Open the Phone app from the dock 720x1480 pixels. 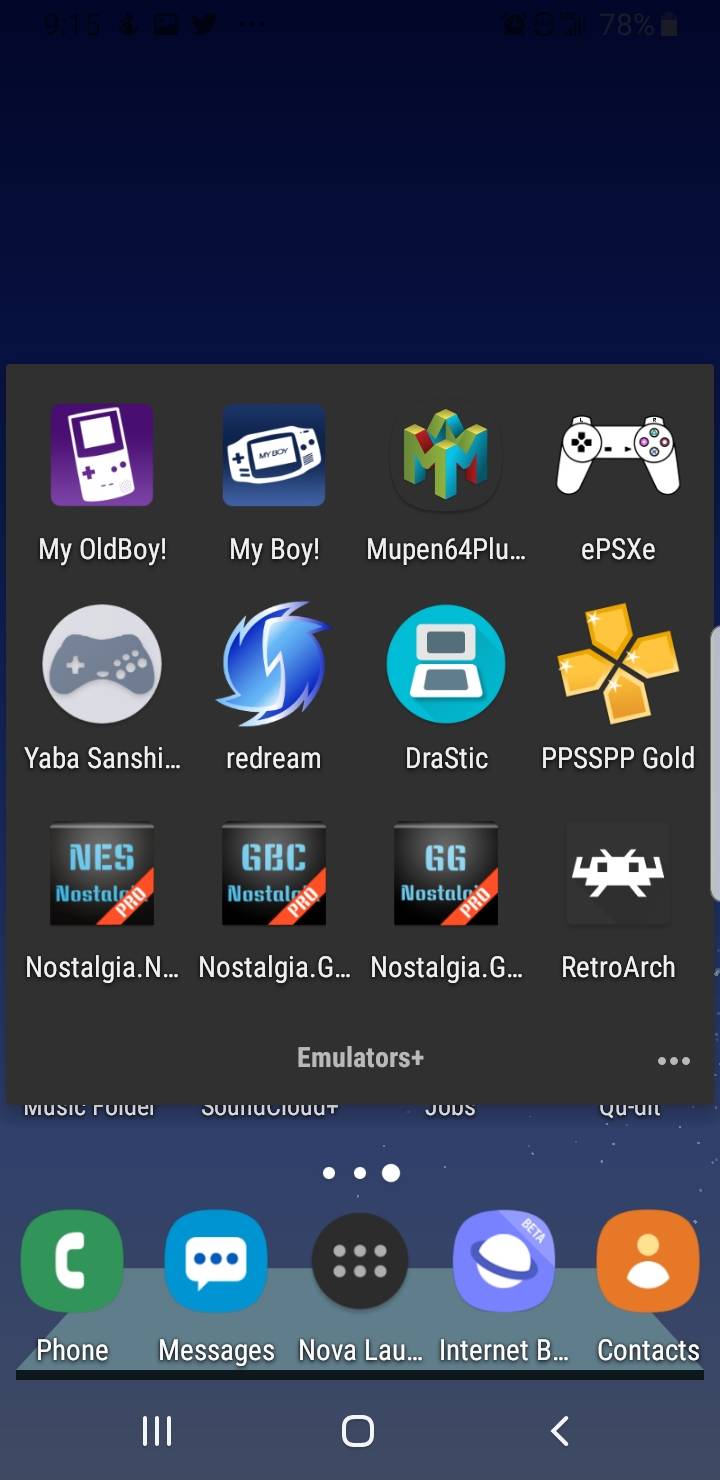(x=72, y=1260)
